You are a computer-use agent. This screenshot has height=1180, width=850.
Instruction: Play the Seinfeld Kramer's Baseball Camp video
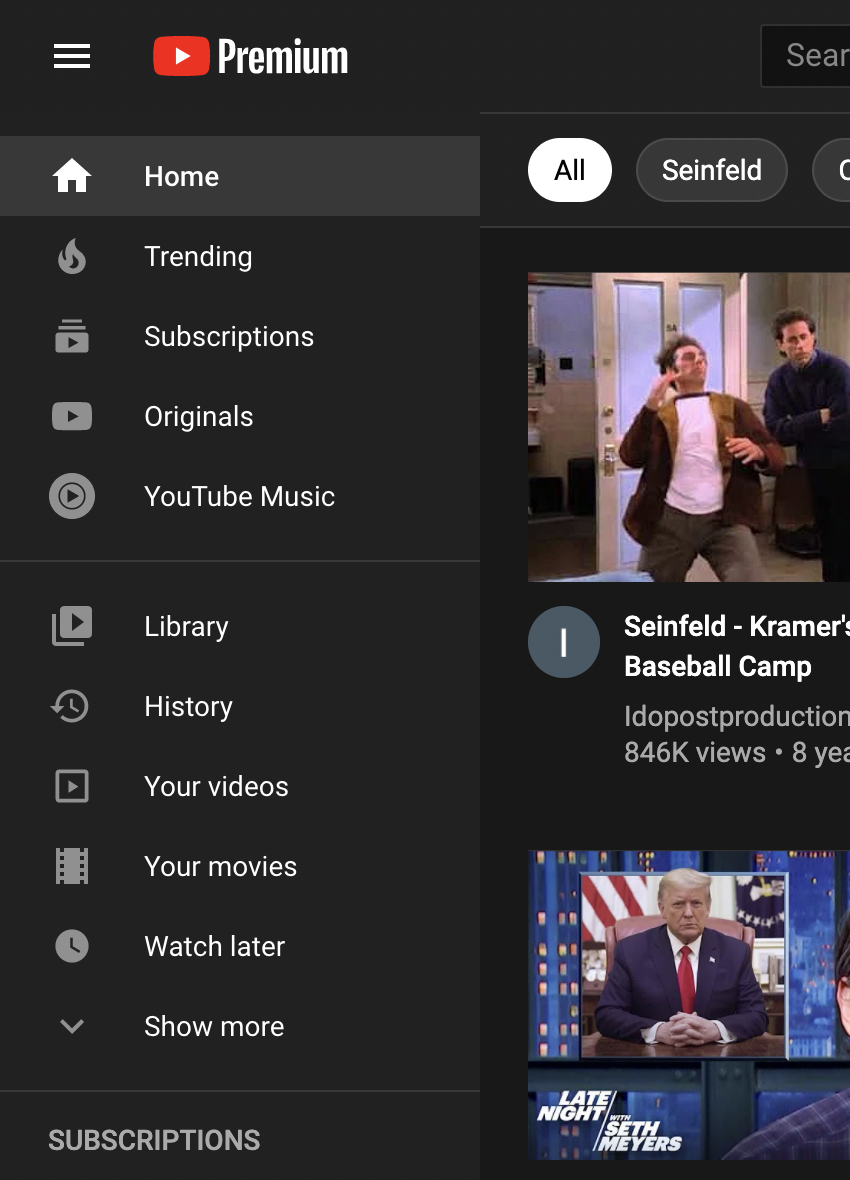coord(688,427)
